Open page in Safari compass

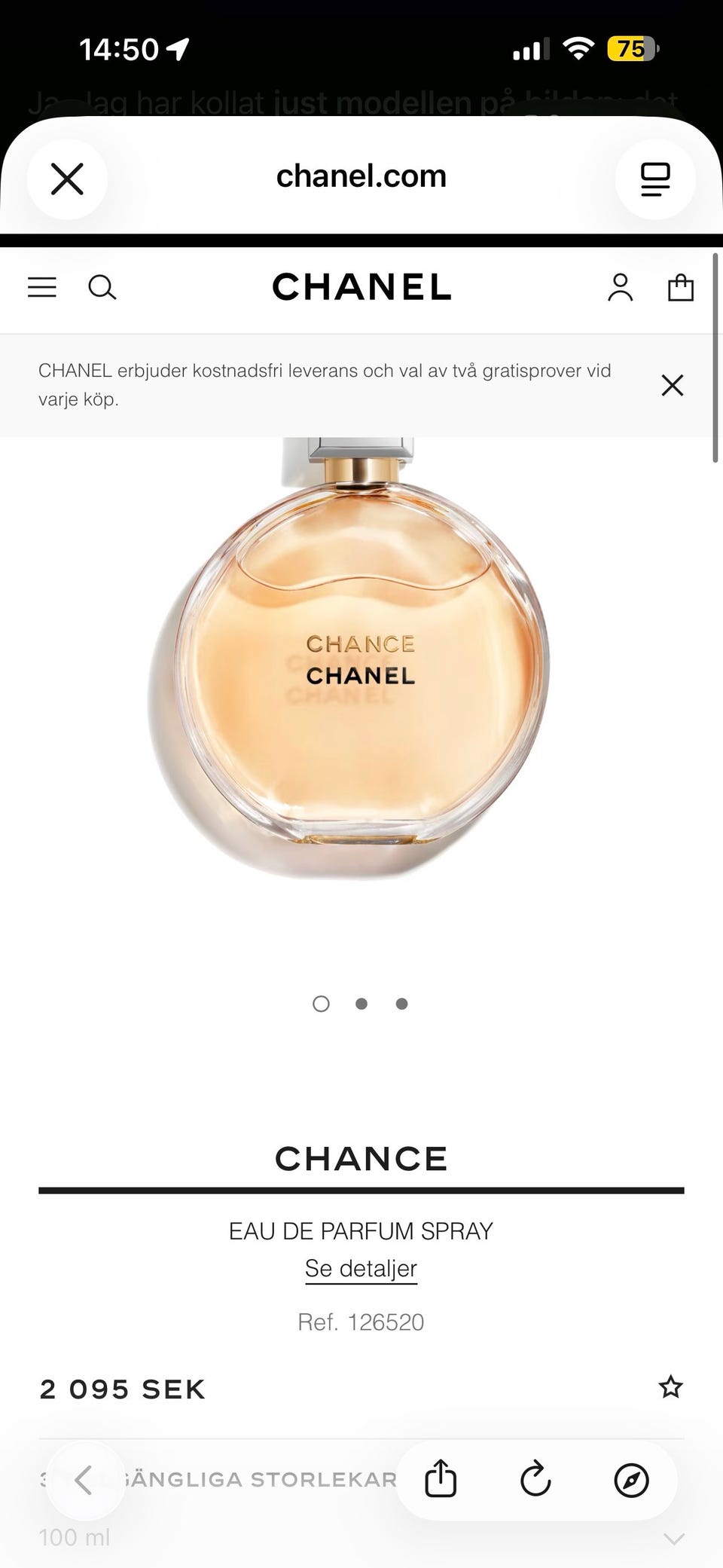[x=631, y=1480]
